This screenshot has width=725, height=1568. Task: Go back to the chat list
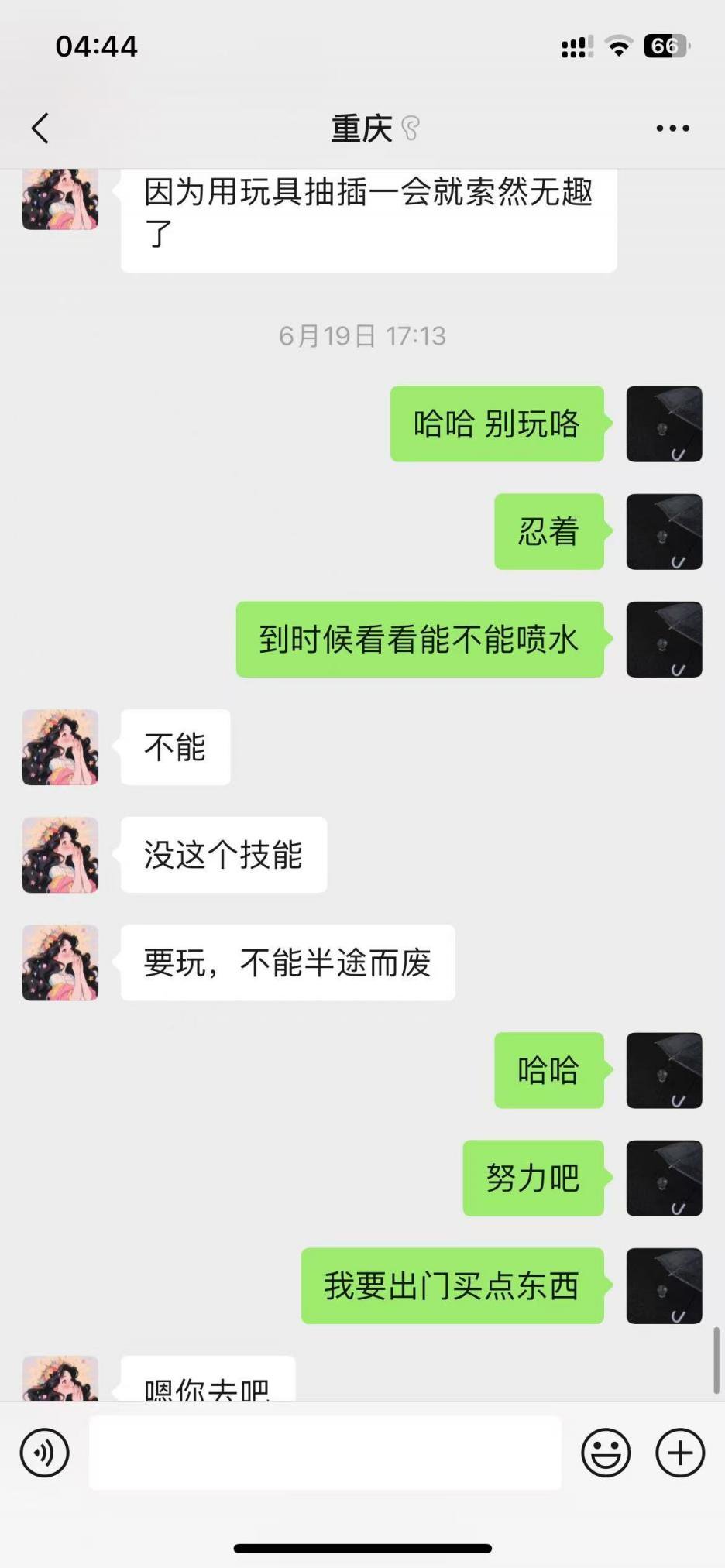point(41,128)
